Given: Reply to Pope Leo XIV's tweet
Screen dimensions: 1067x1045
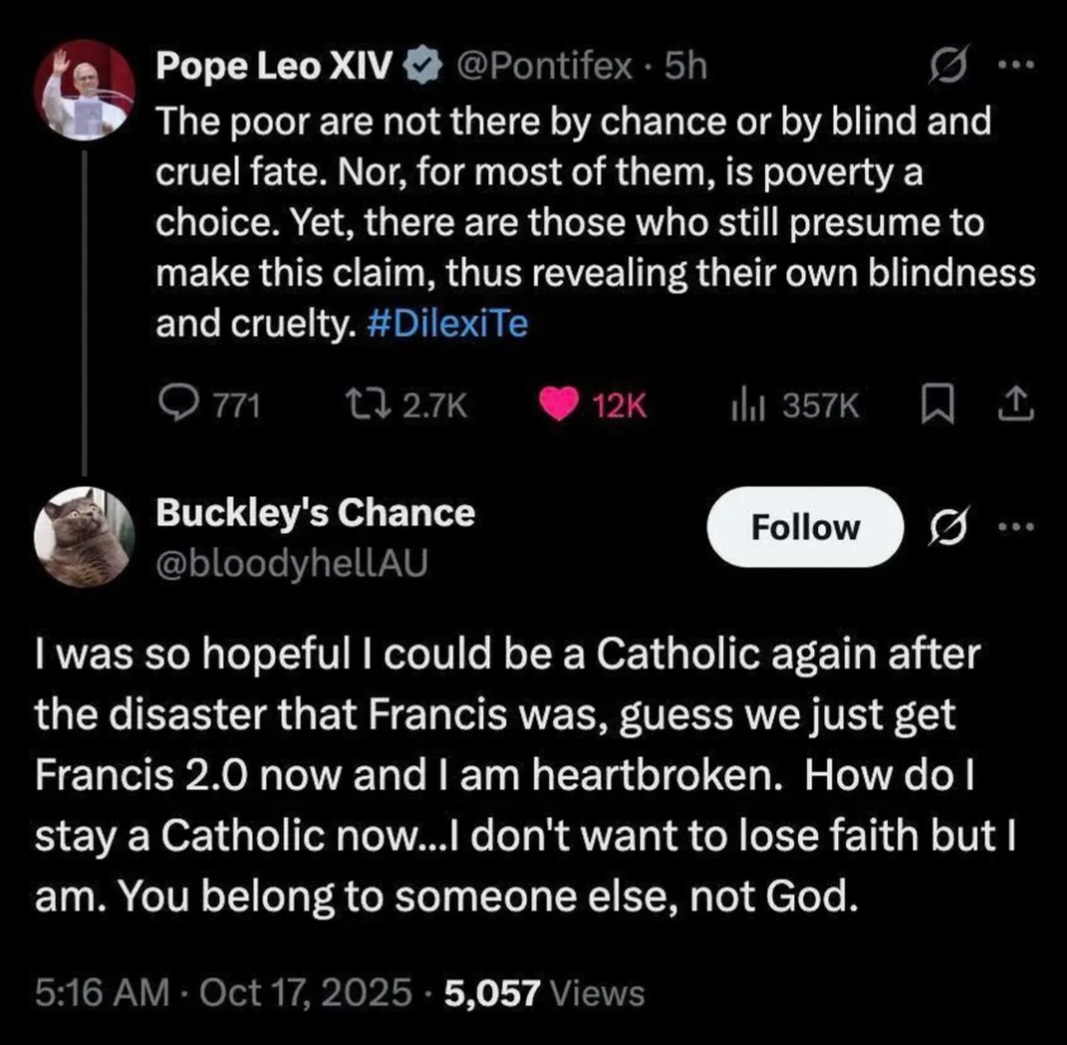Looking at the screenshot, I should (180, 405).
